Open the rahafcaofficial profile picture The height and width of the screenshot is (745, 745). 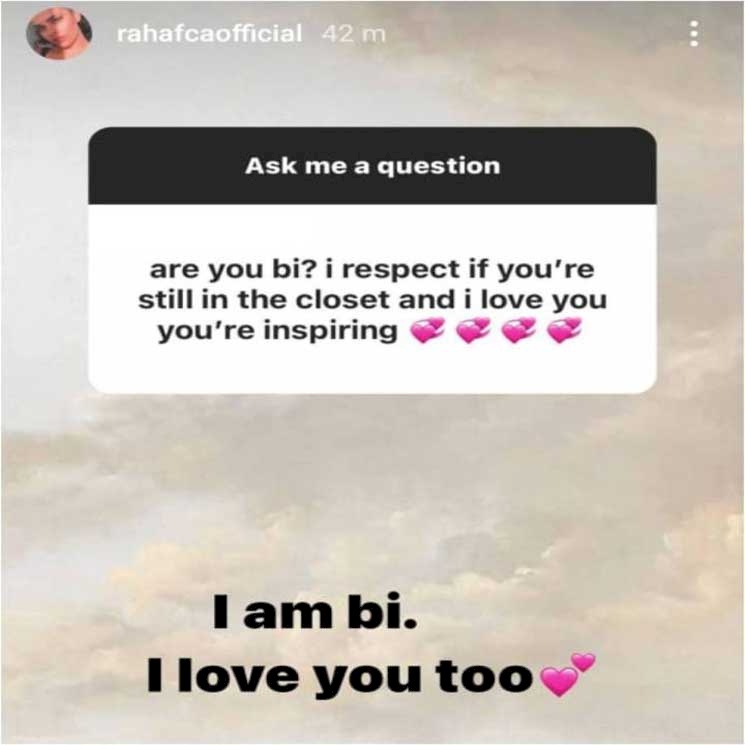pos(59,34)
